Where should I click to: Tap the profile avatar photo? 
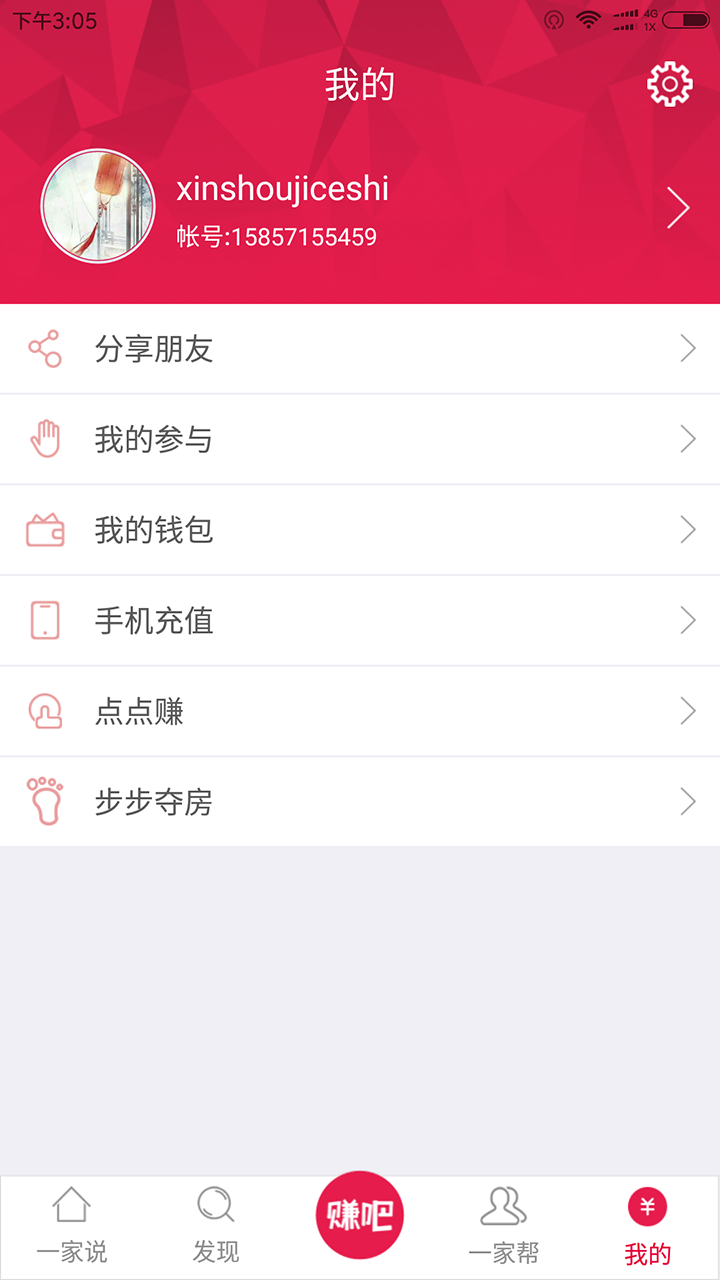pyautogui.click(x=98, y=205)
